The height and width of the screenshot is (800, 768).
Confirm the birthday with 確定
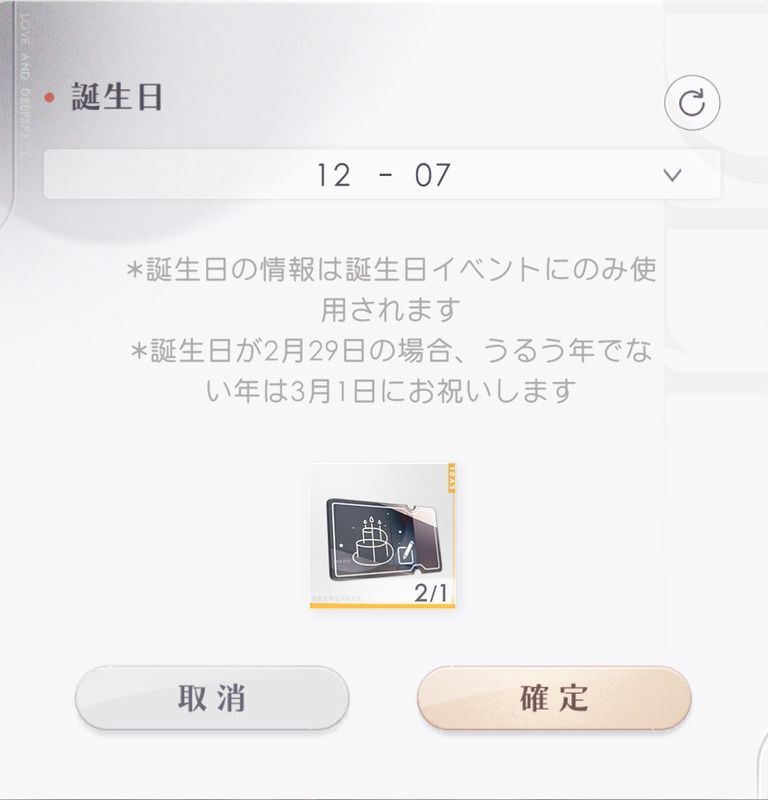click(554, 698)
